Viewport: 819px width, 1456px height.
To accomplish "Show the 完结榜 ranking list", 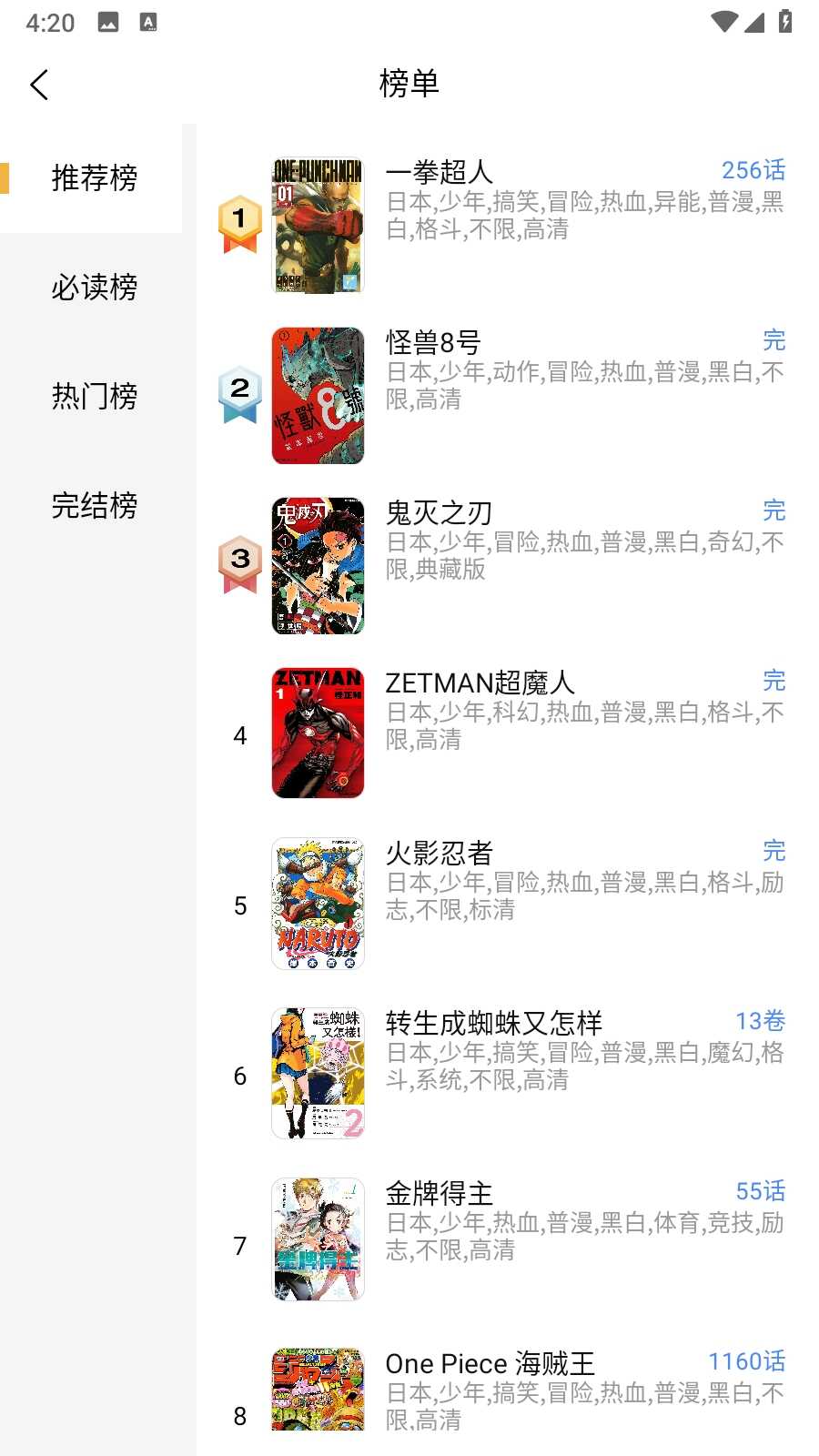I will click(95, 505).
